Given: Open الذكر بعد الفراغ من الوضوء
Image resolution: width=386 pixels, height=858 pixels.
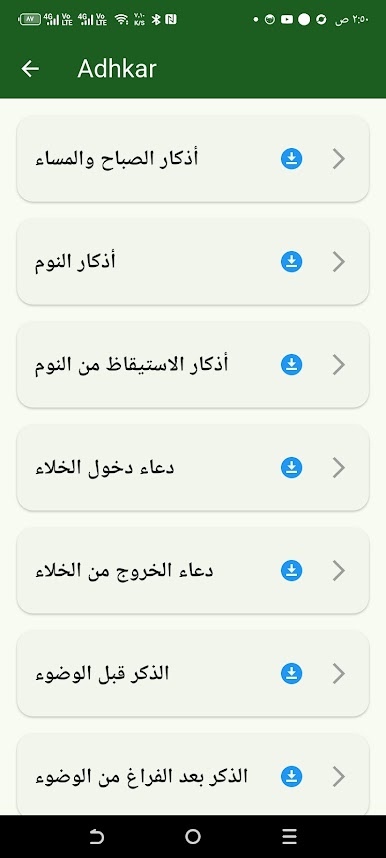Looking at the screenshot, I should [x=193, y=775].
